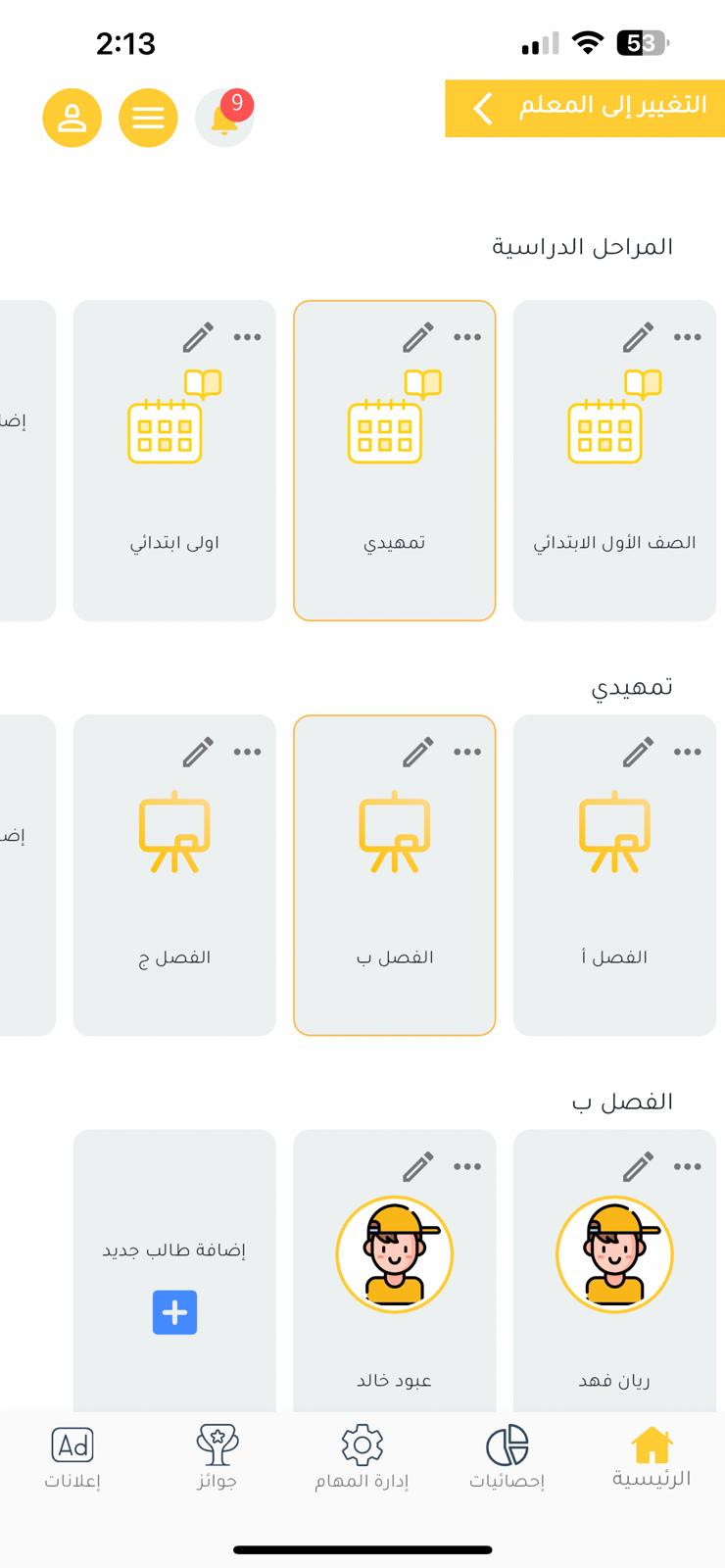Tap التغيير إلى المعلم button
The width and height of the screenshot is (725, 1568).
(585, 108)
